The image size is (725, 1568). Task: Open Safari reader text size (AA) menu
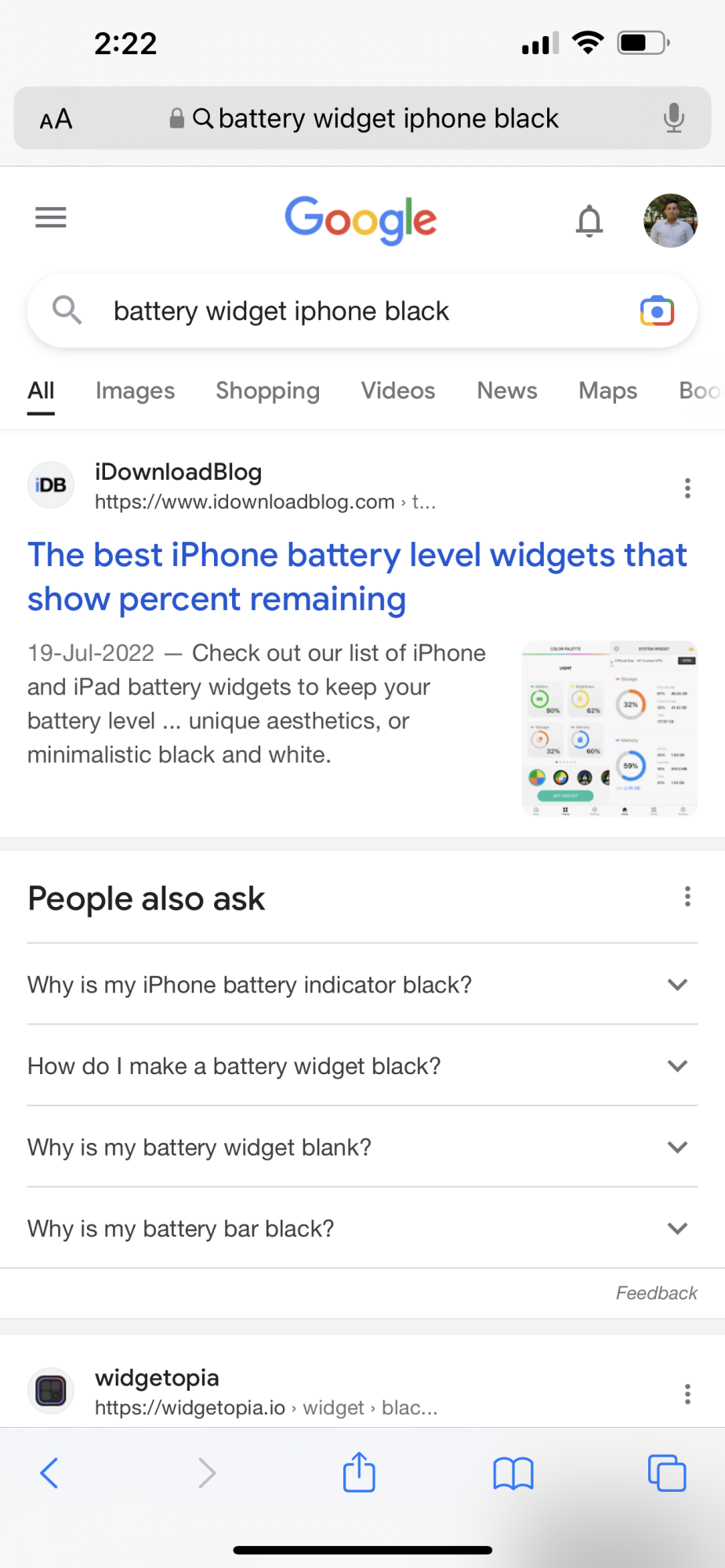pos(56,119)
